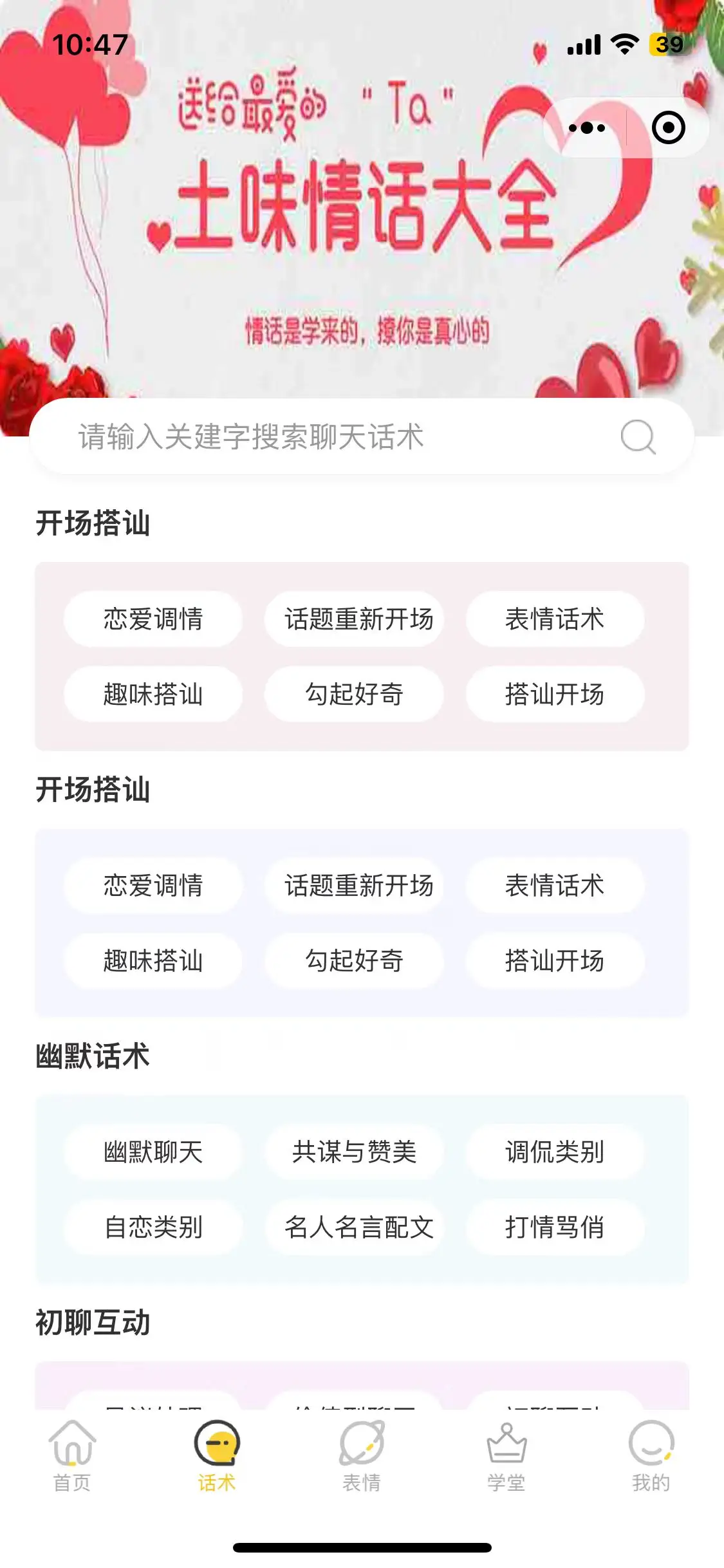This screenshot has height=1568, width=724.
Task: Select the 共谋与赞美 chip
Action: (354, 1152)
